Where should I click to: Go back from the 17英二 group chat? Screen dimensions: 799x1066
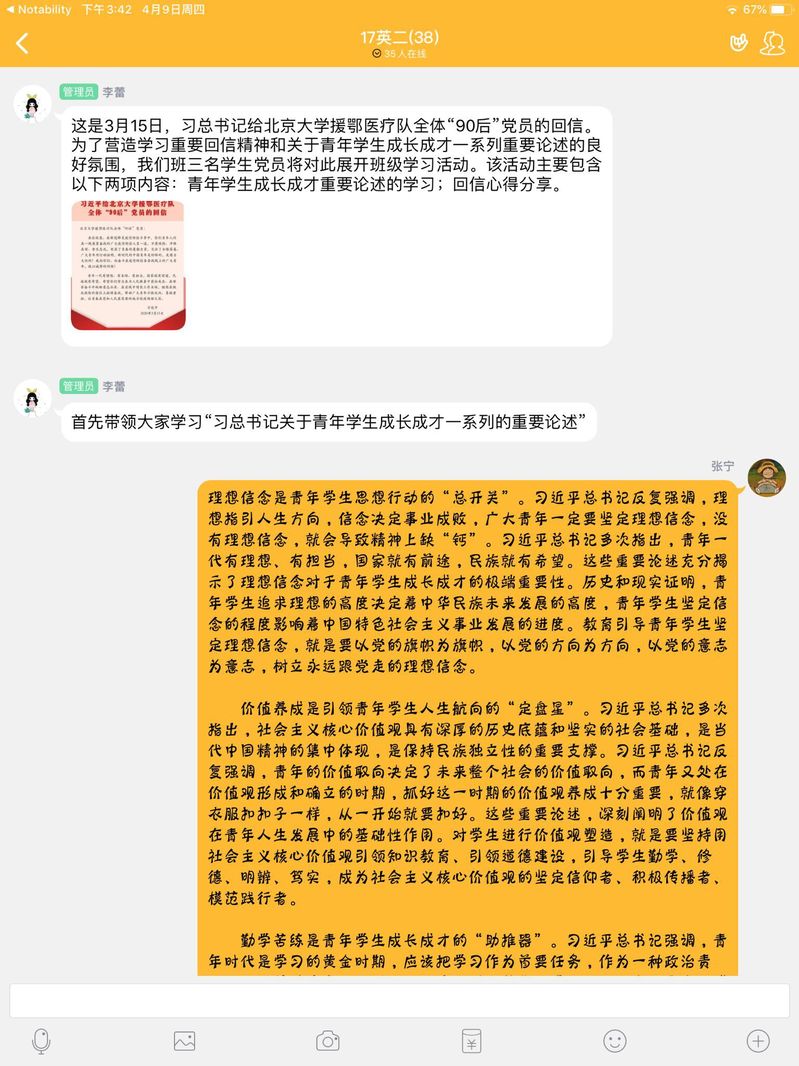coord(22,43)
